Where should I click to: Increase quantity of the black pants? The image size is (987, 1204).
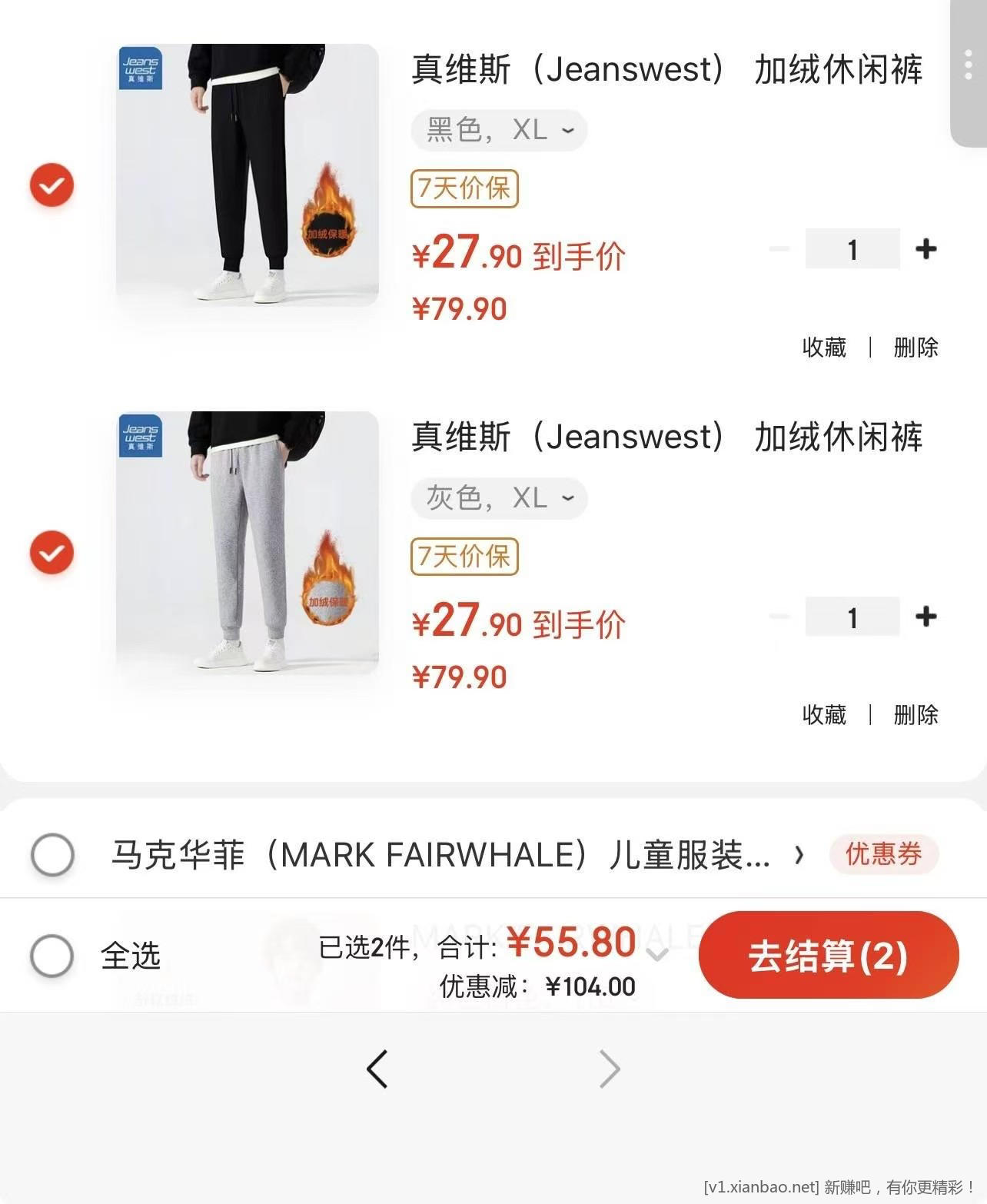[x=926, y=248]
